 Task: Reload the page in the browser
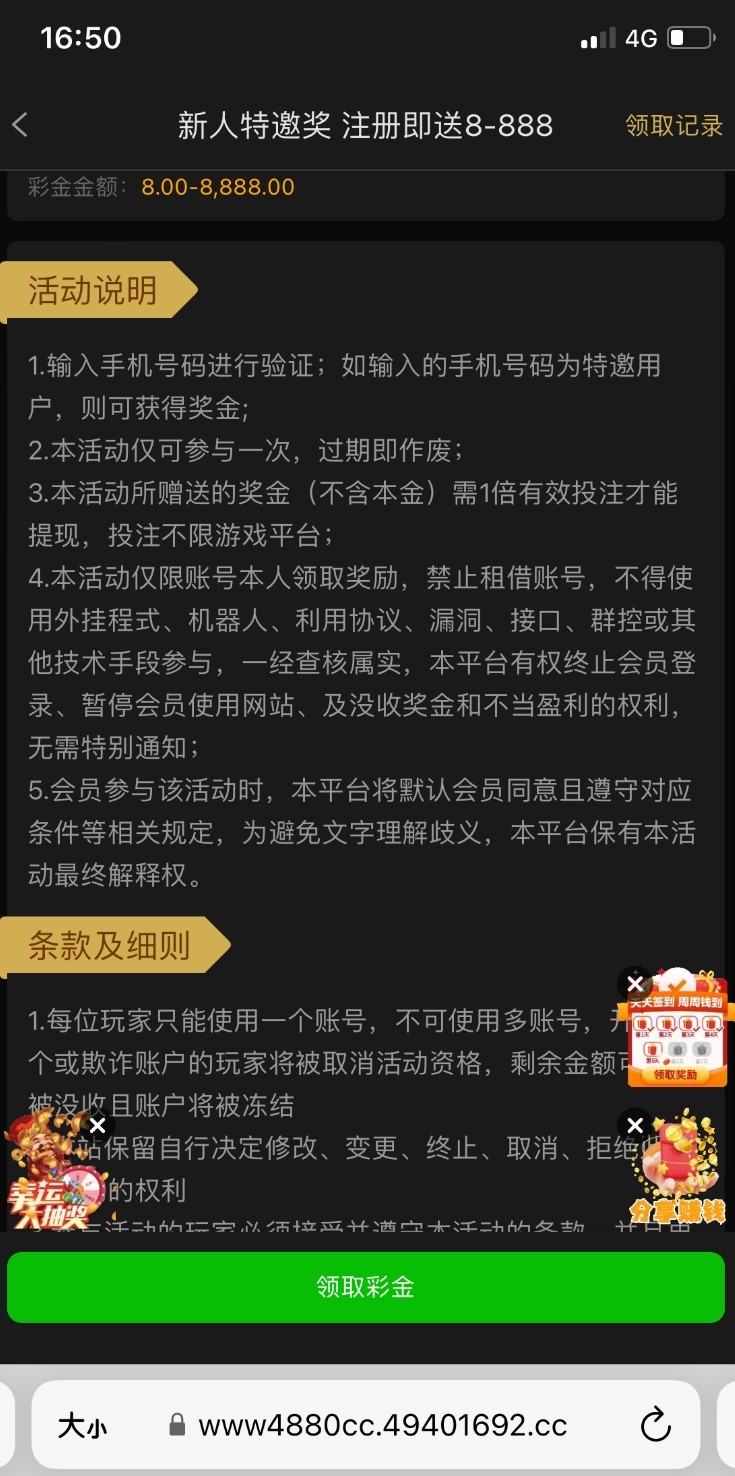coord(655,1424)
